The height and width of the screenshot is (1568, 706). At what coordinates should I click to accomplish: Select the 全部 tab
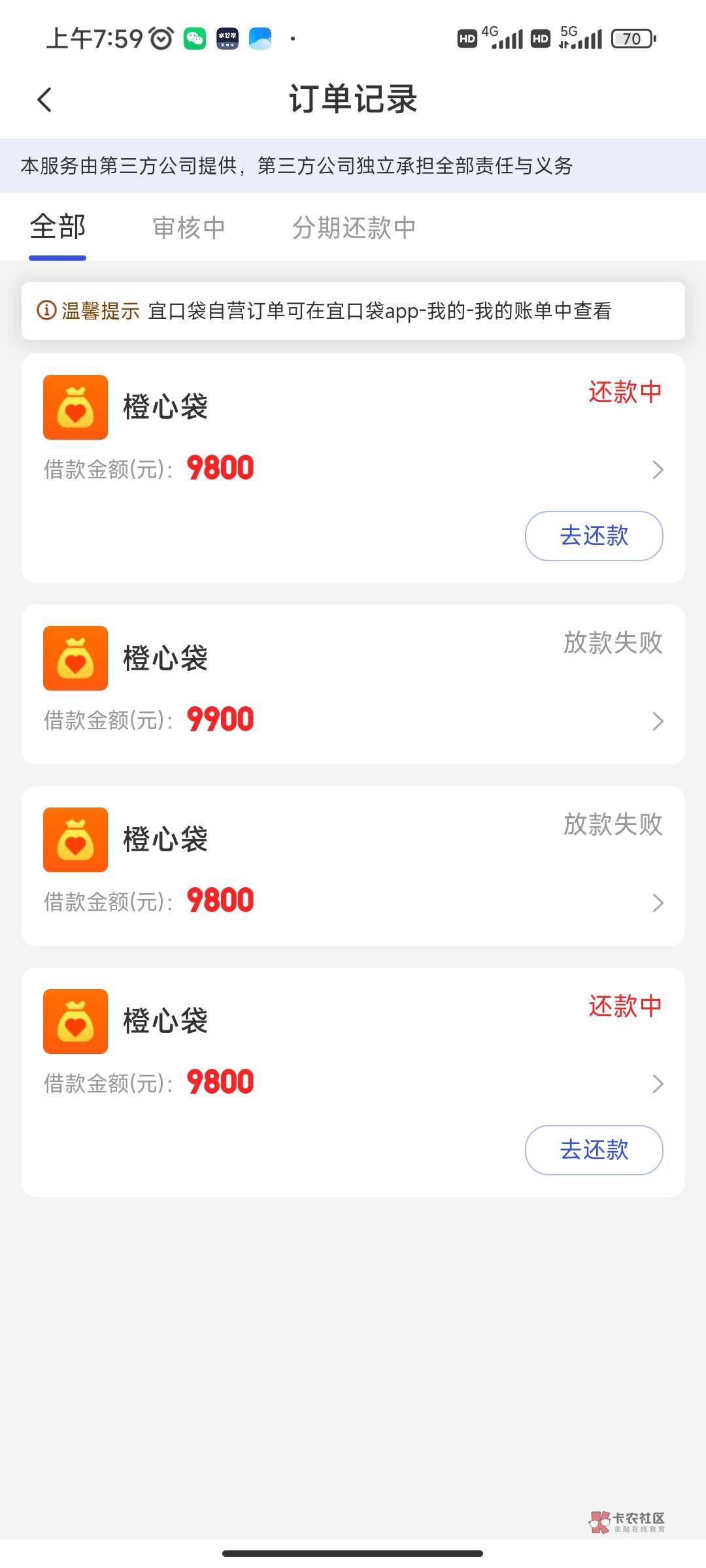click(58, 227)
